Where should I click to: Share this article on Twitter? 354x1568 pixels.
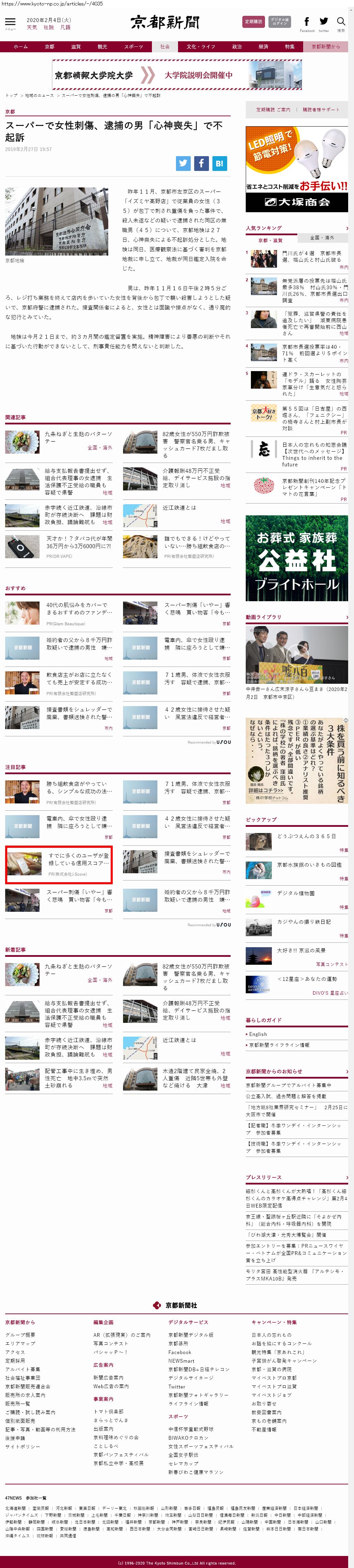(x=182, y=163)
